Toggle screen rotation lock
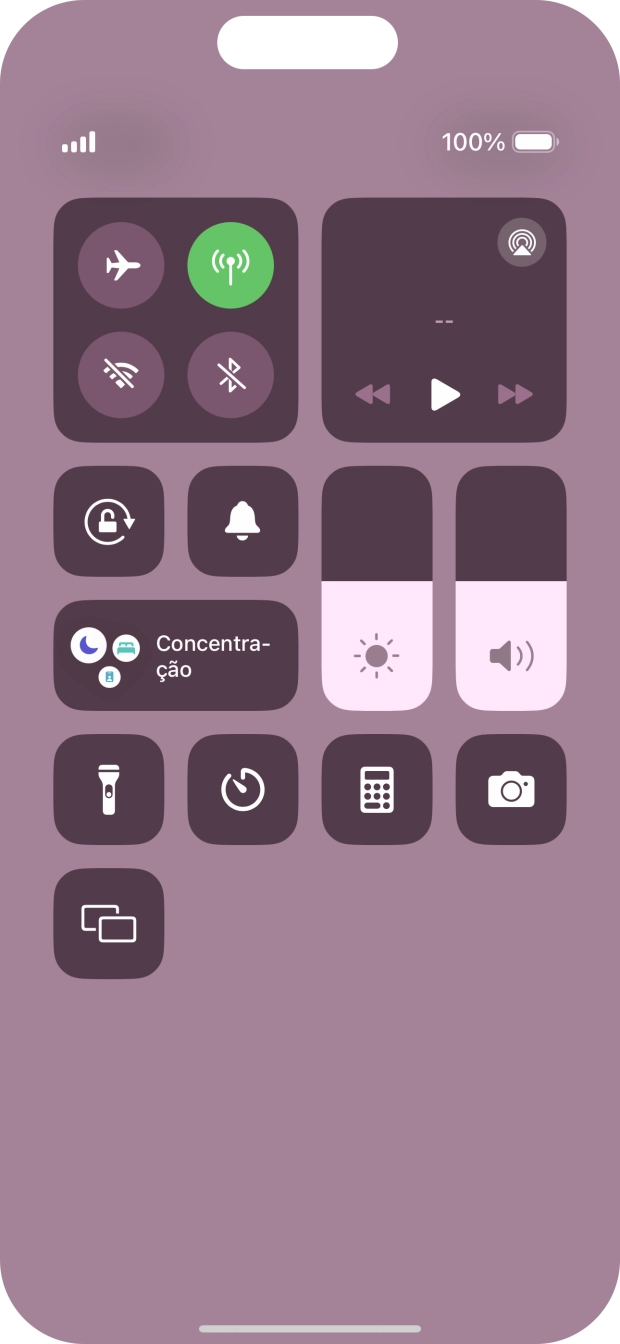The image size is (620, 1344). coord(108,521)
